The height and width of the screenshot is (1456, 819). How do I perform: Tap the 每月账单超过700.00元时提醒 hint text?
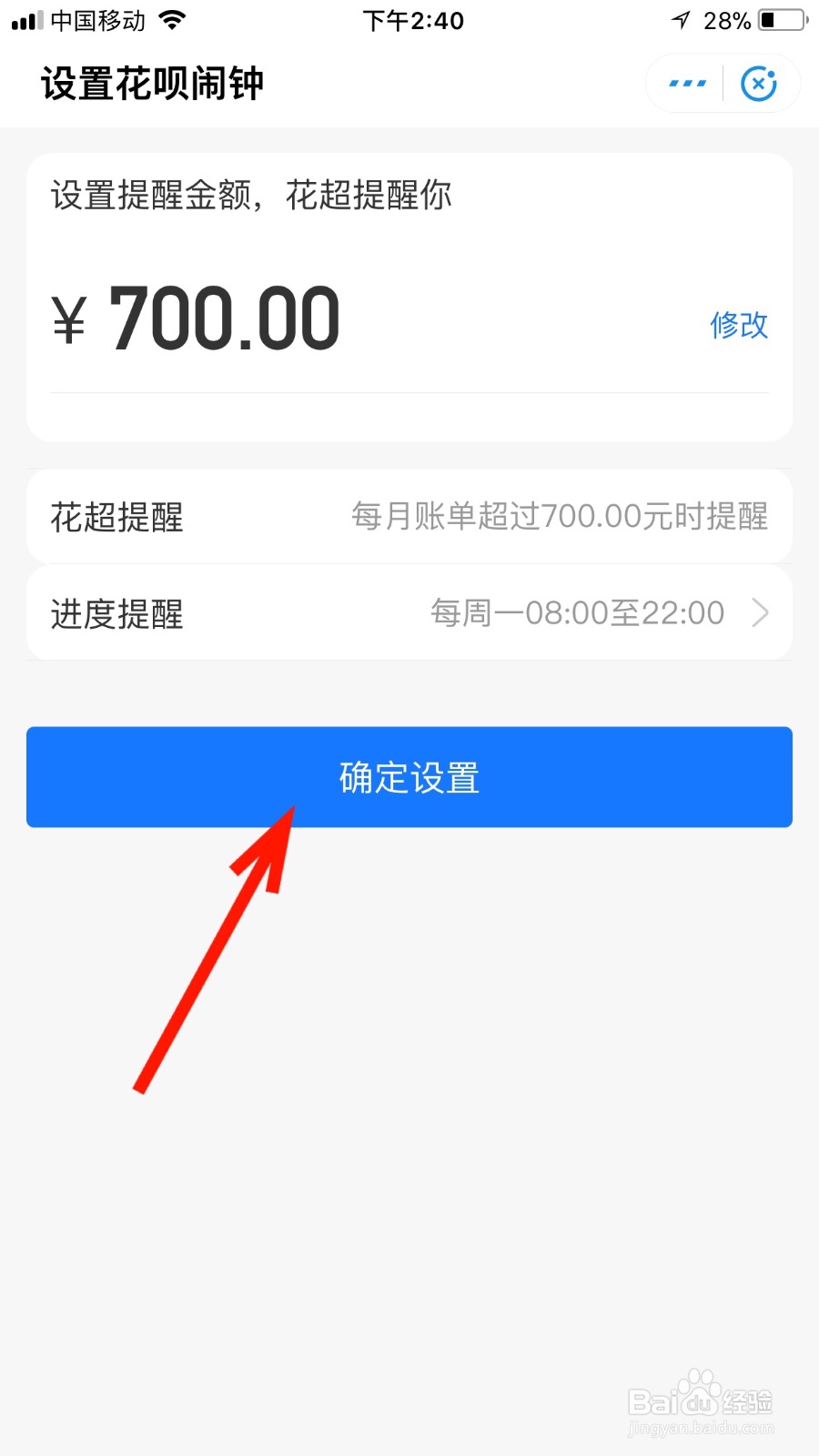point(559,516)
